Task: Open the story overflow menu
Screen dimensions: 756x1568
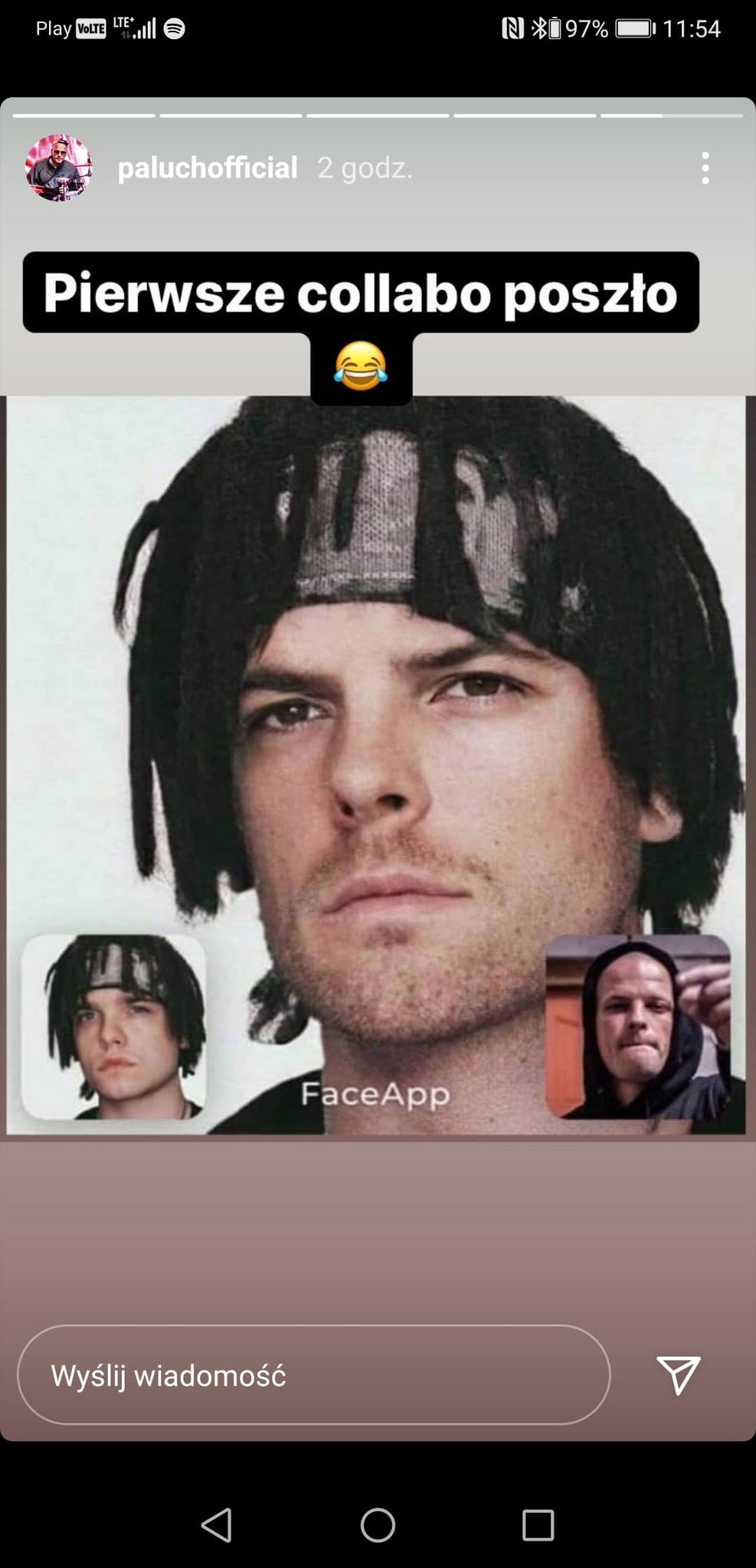Action: [705, 168]
